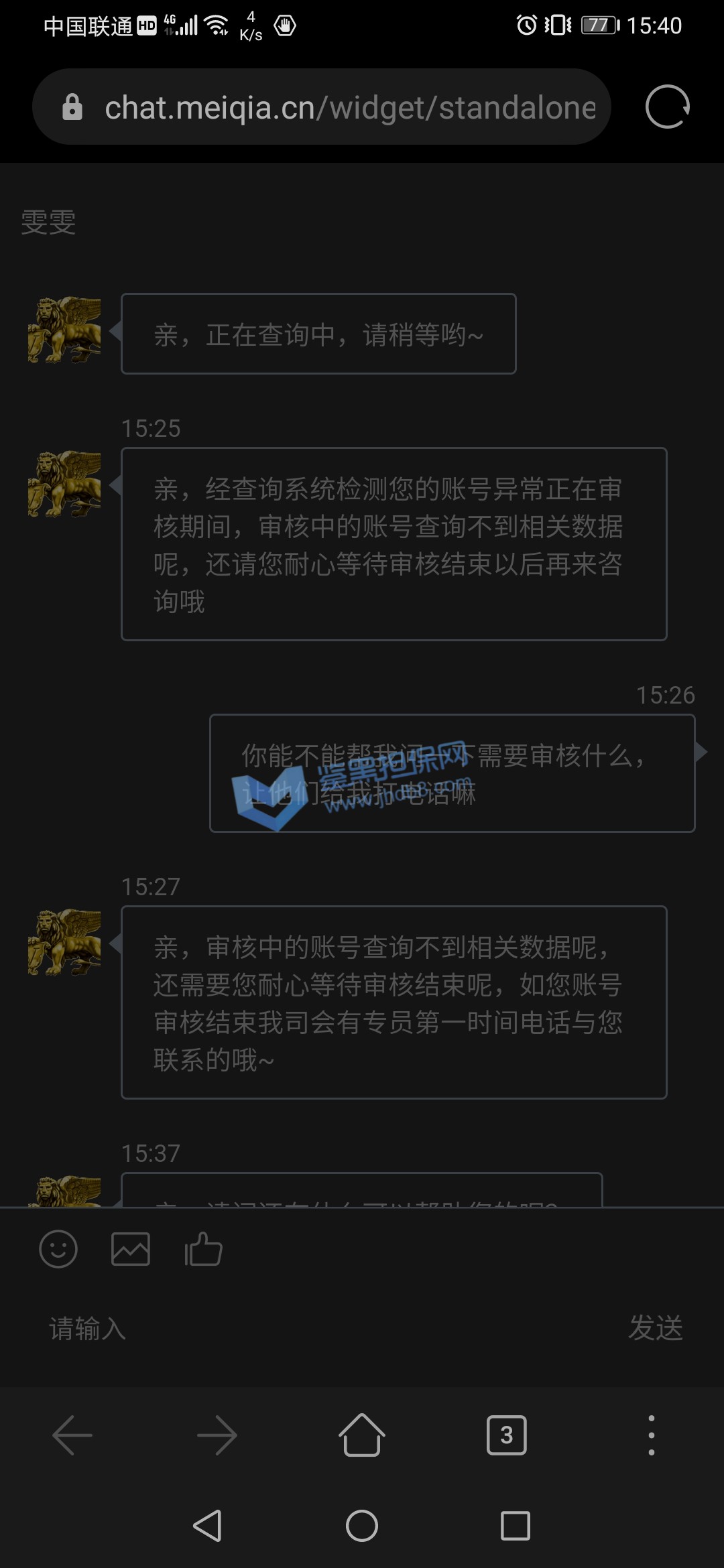The height and width of the screenshot is (1568, 724).
Task: Open recent apps from the navigation bar
Action: (516, 1526)
